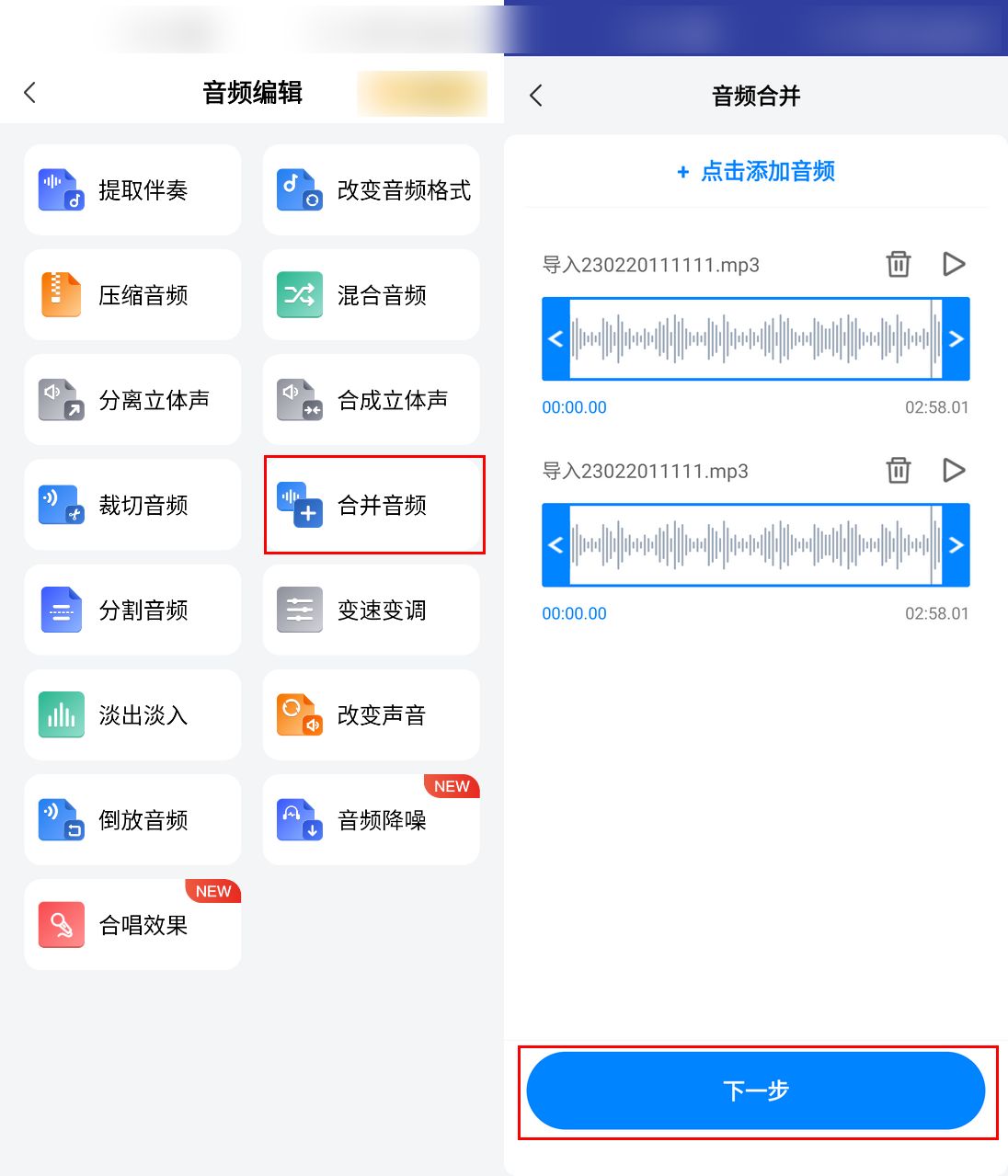This screenshot has width=1008, height=1176.
Task: Open the 变速变调 tool
Action: [372, 610]
